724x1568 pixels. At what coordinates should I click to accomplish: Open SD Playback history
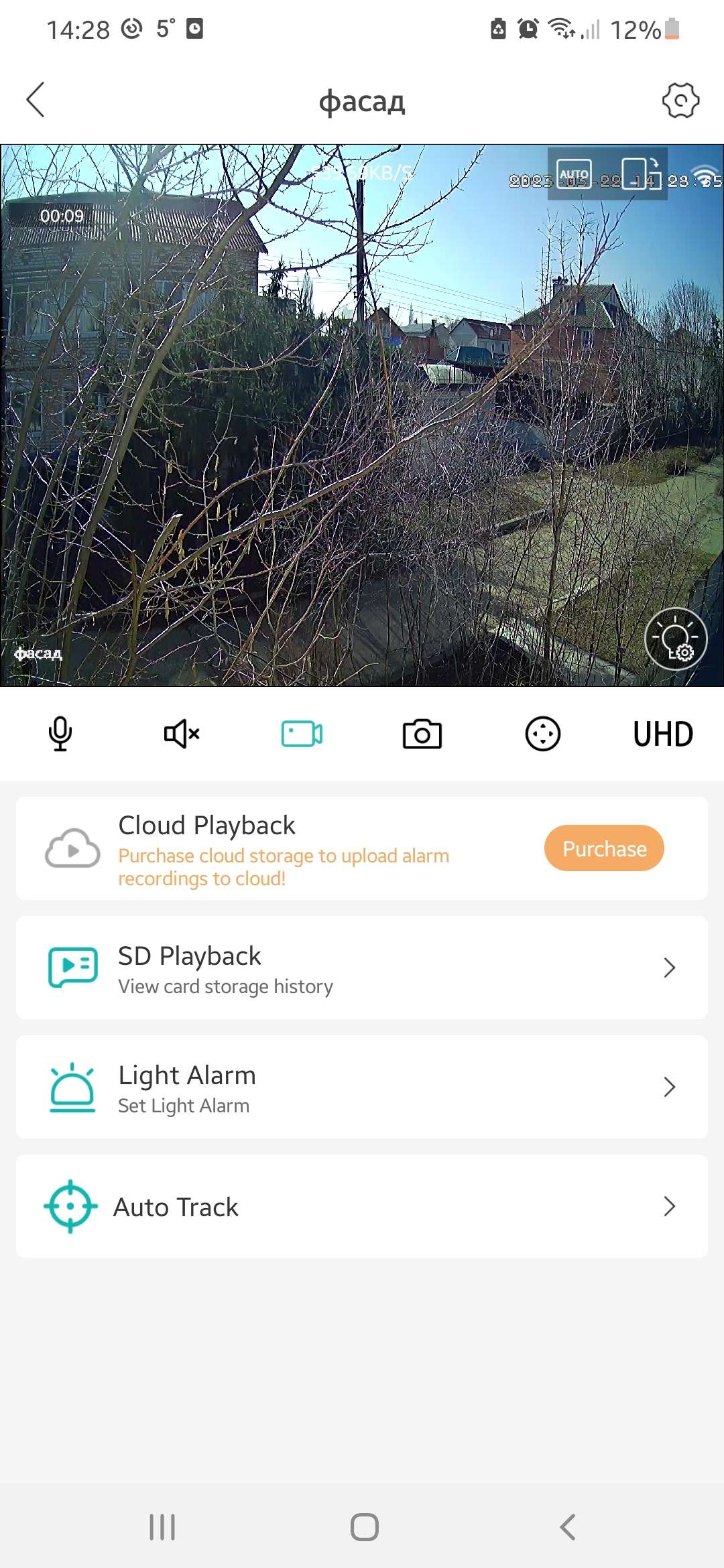click(x=362, y=968)
